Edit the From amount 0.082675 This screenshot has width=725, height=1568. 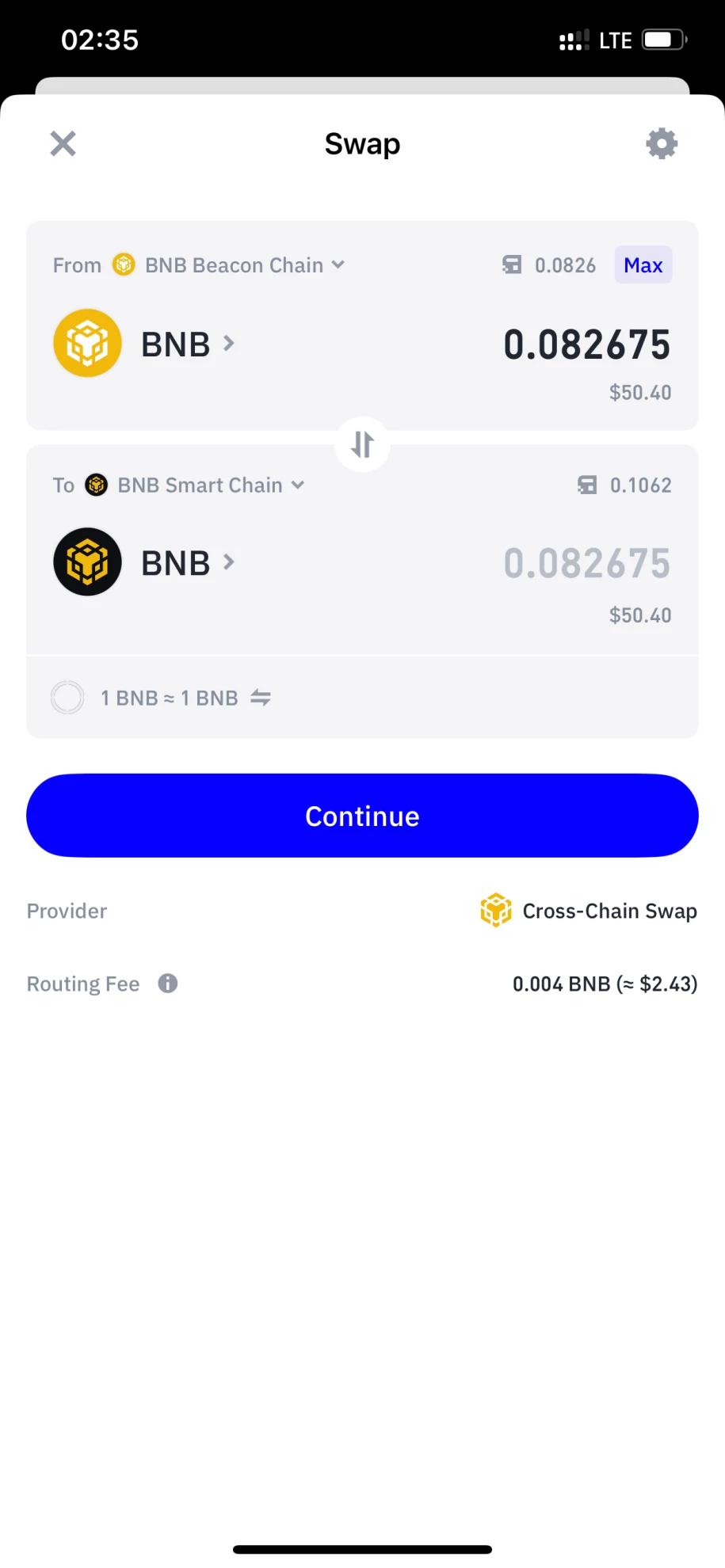click(586, 345)
